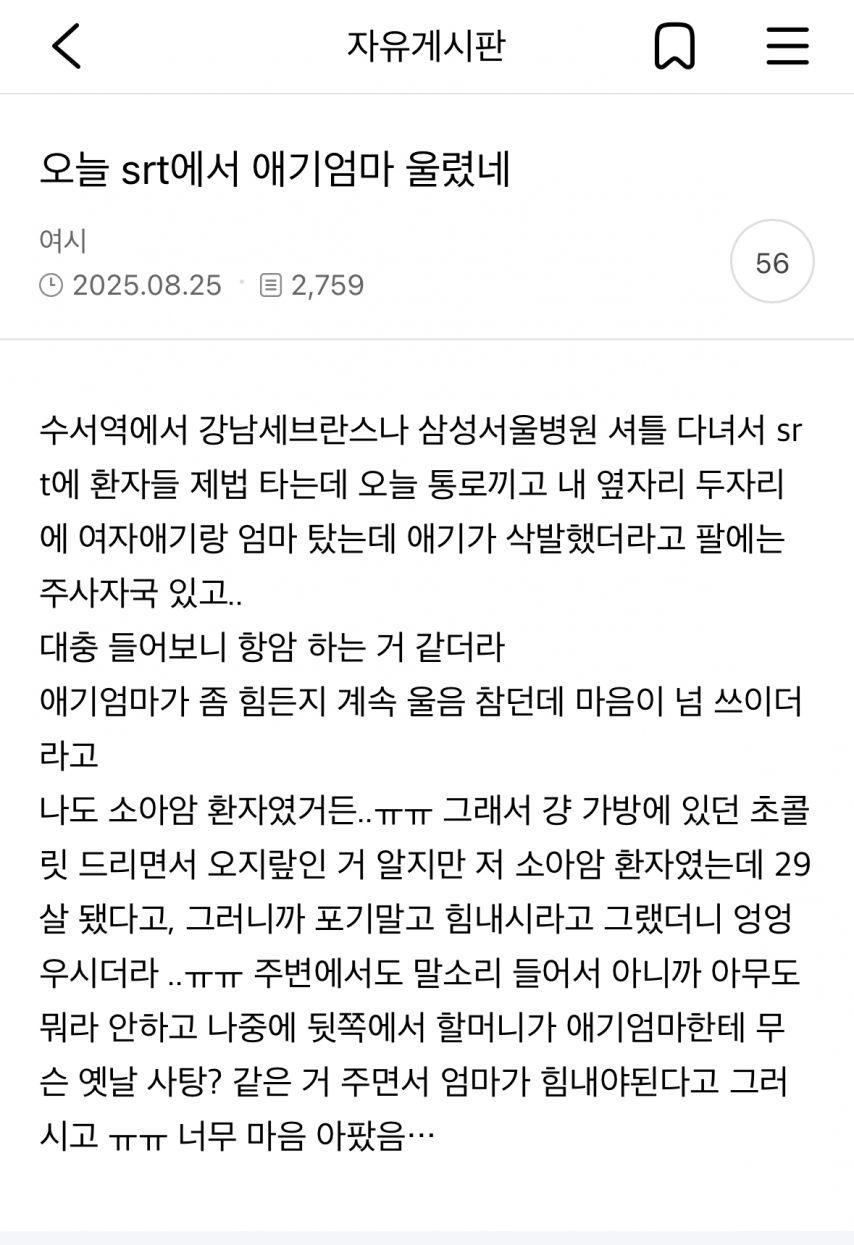Open the author 여시's profile
854x1245 pixels.
tap(63, 240)
